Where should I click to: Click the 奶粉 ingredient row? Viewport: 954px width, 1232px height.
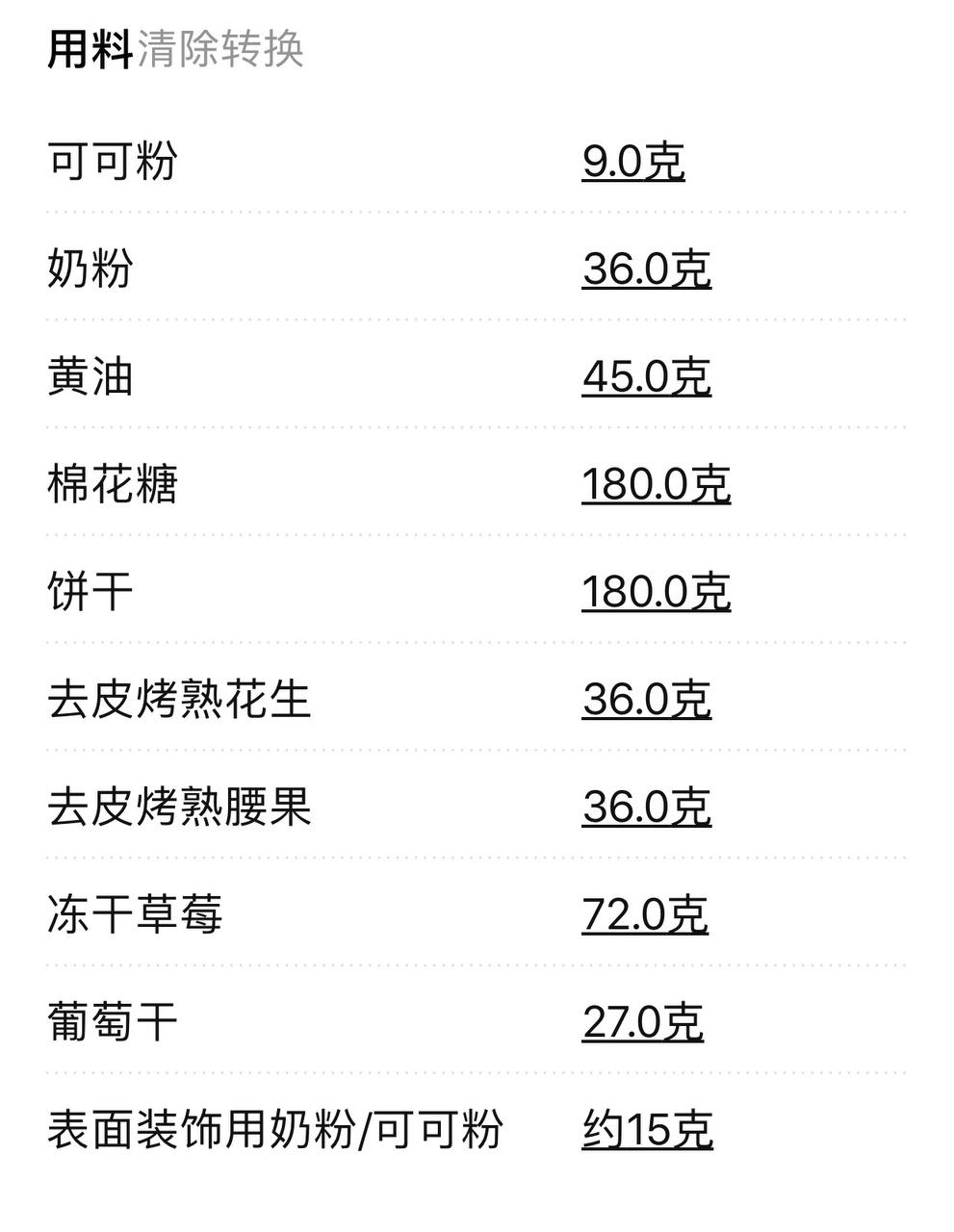[x=87, y=271]
